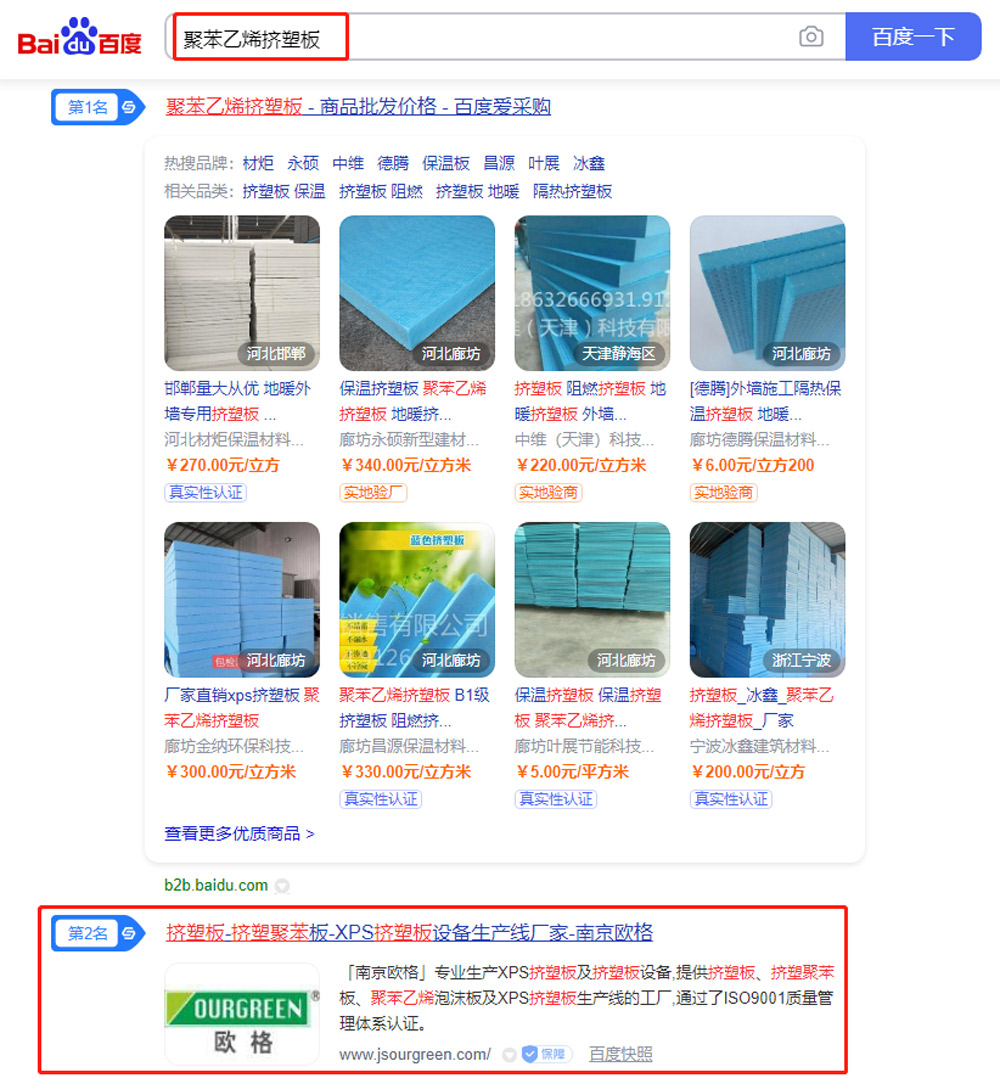Open 百度快照 cached page link

point(620,1054)
